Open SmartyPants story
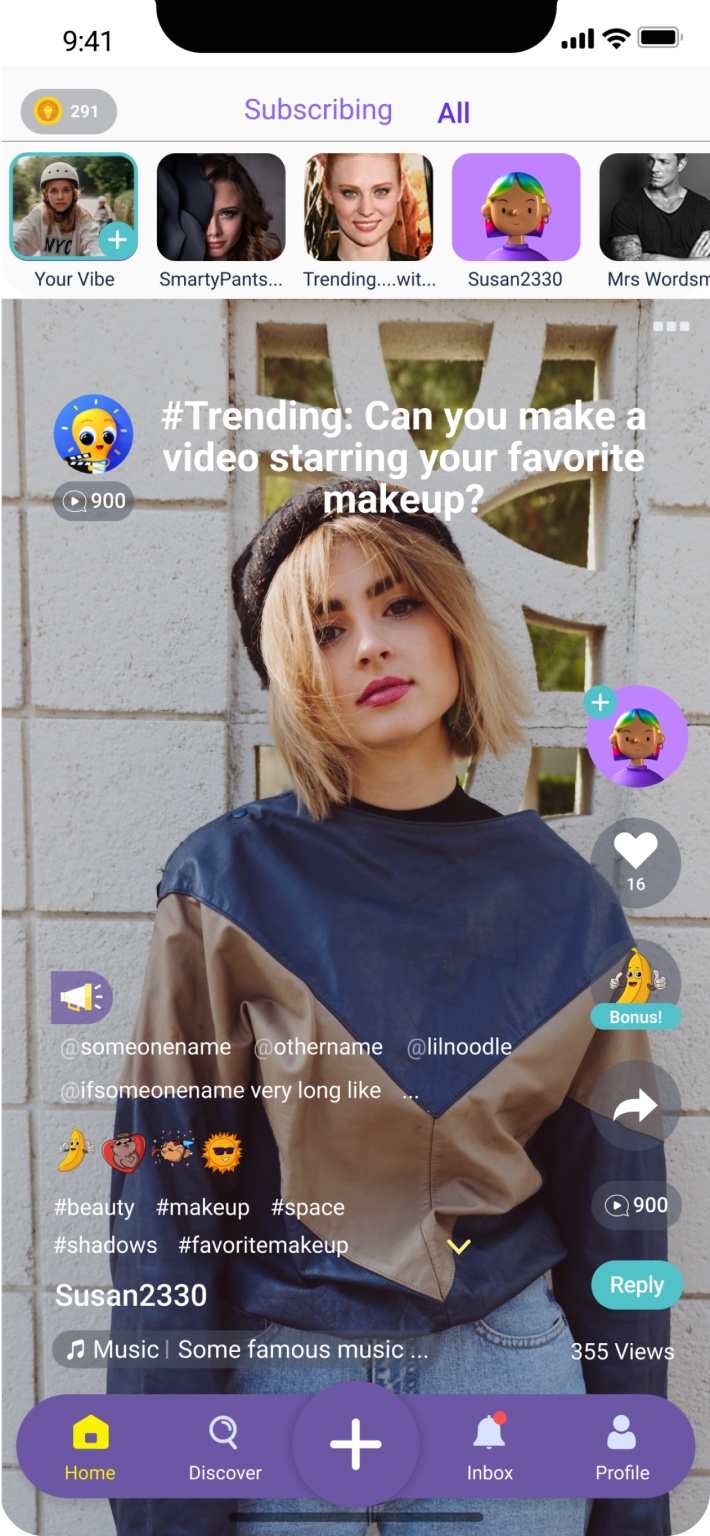Viewport: 710px width, 1536px height. [x=221, y=208]
